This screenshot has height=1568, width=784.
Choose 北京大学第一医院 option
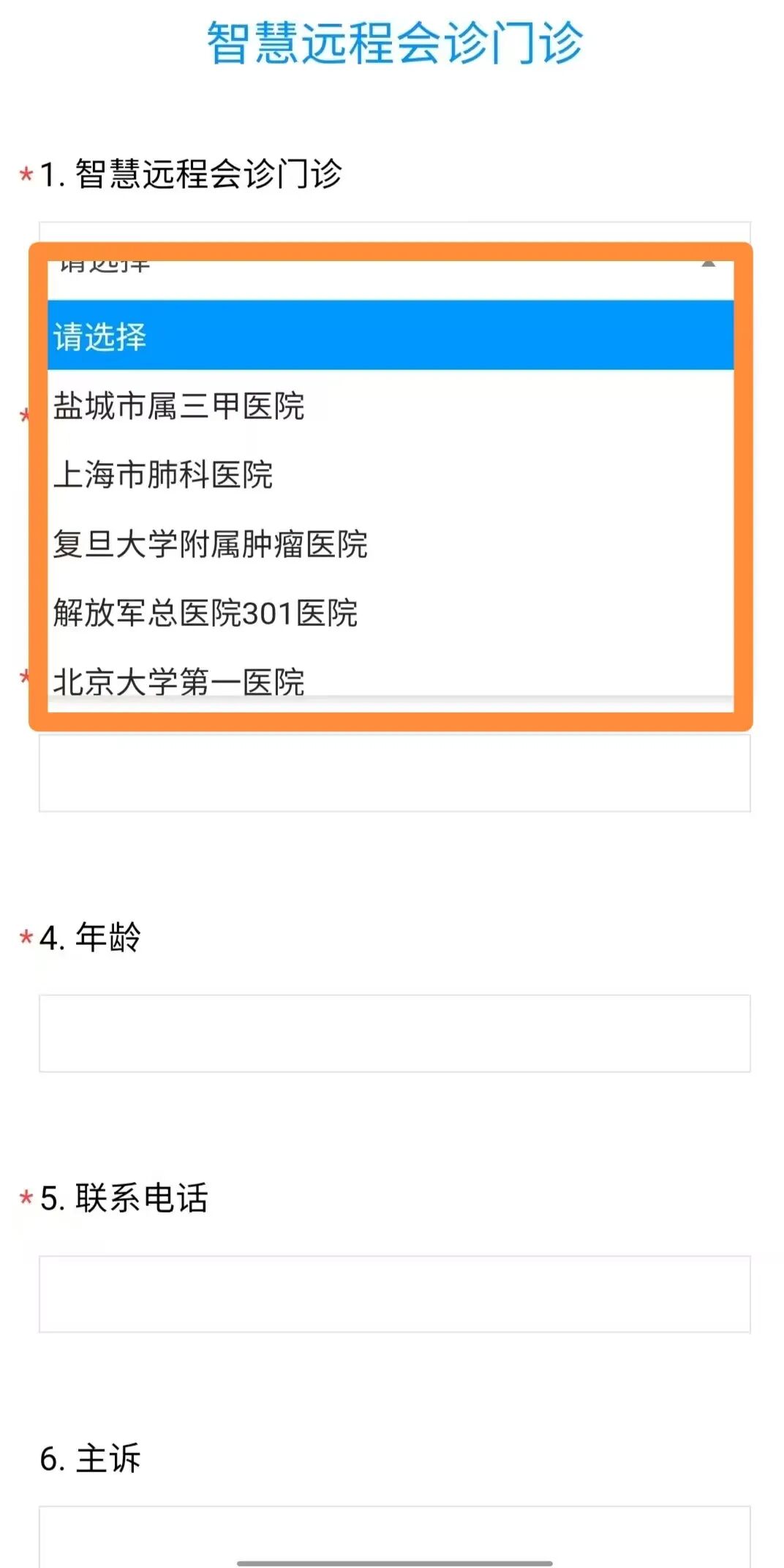click(391, 680)
